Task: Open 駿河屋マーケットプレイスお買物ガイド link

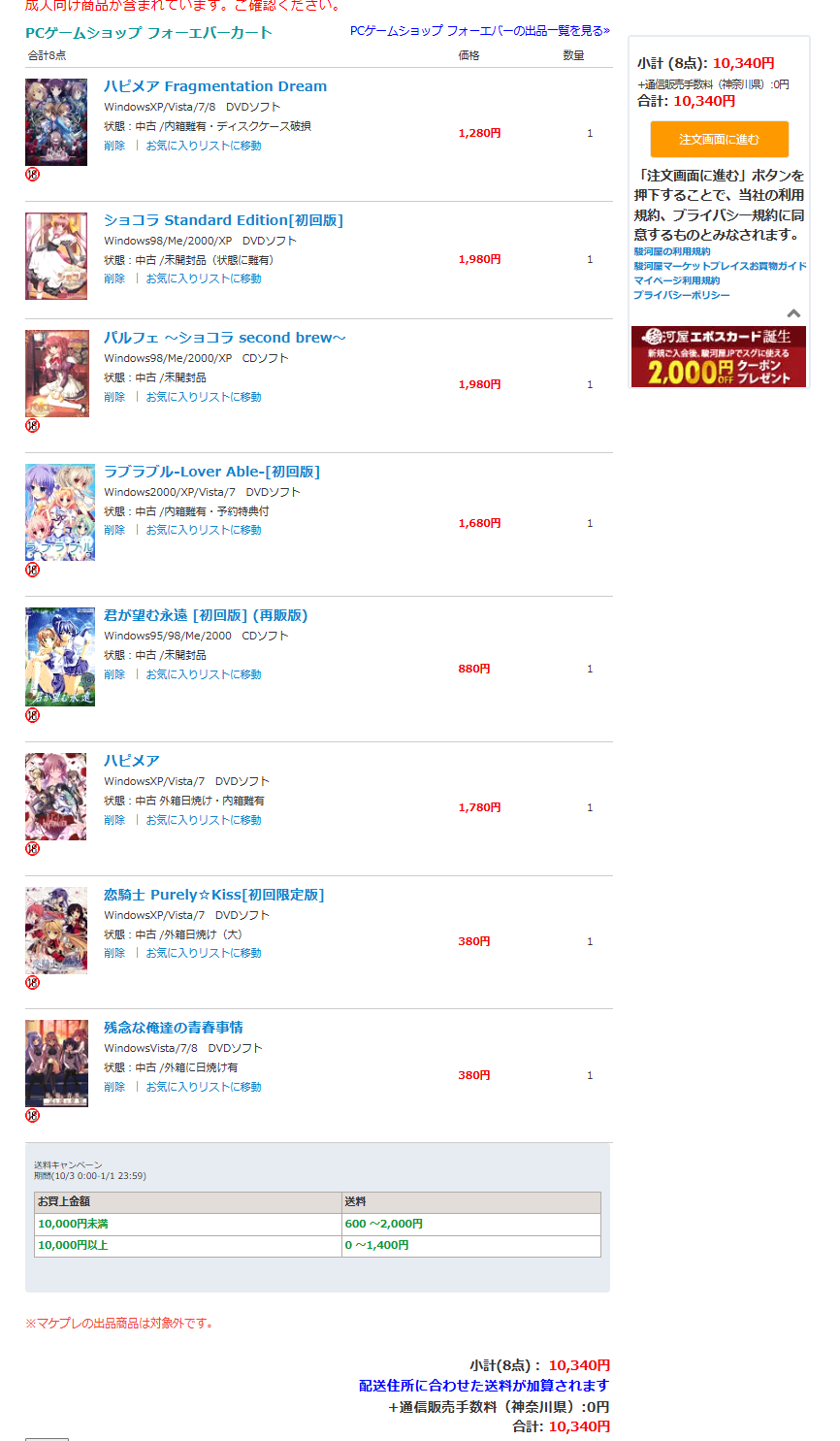Action: coord(720,266)
